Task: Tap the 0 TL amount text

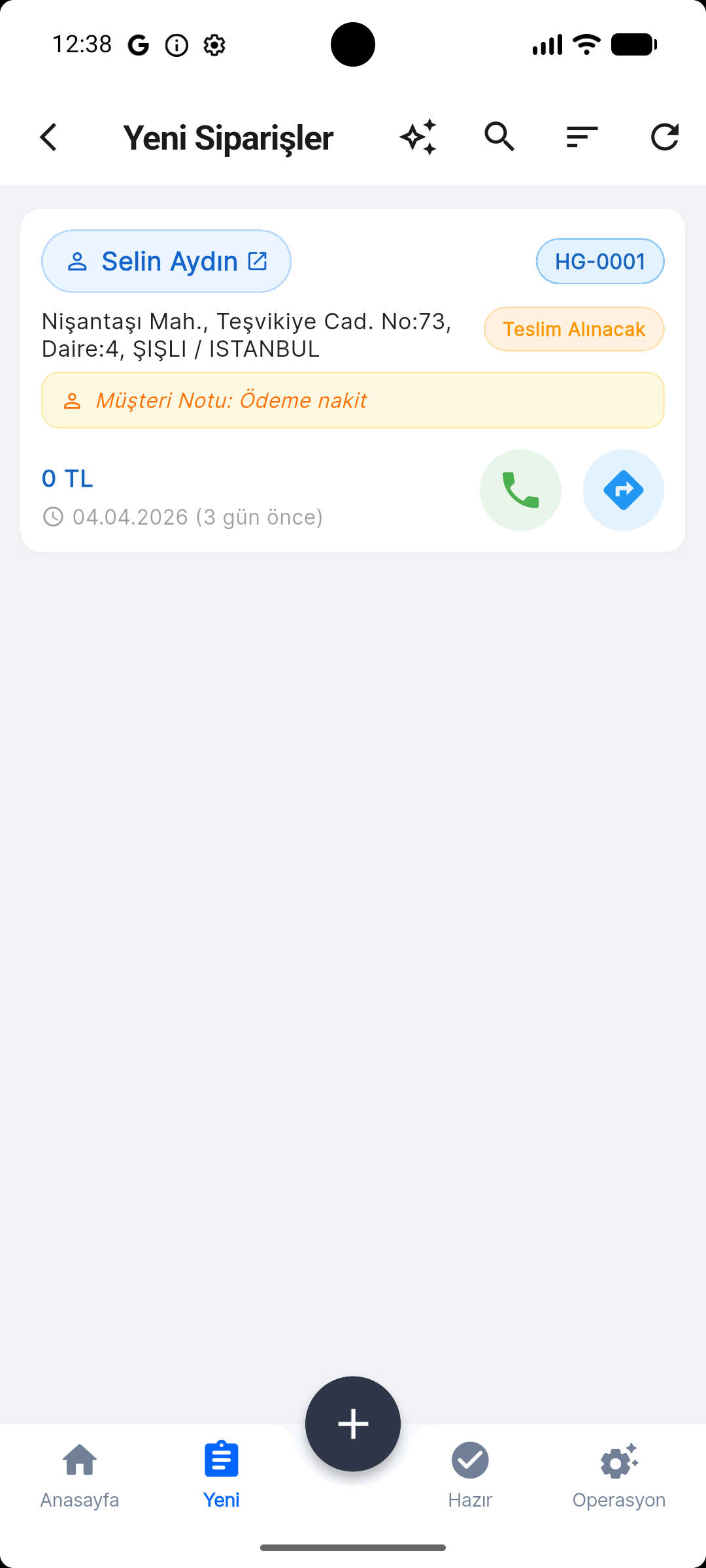Action: pos(67,478)
